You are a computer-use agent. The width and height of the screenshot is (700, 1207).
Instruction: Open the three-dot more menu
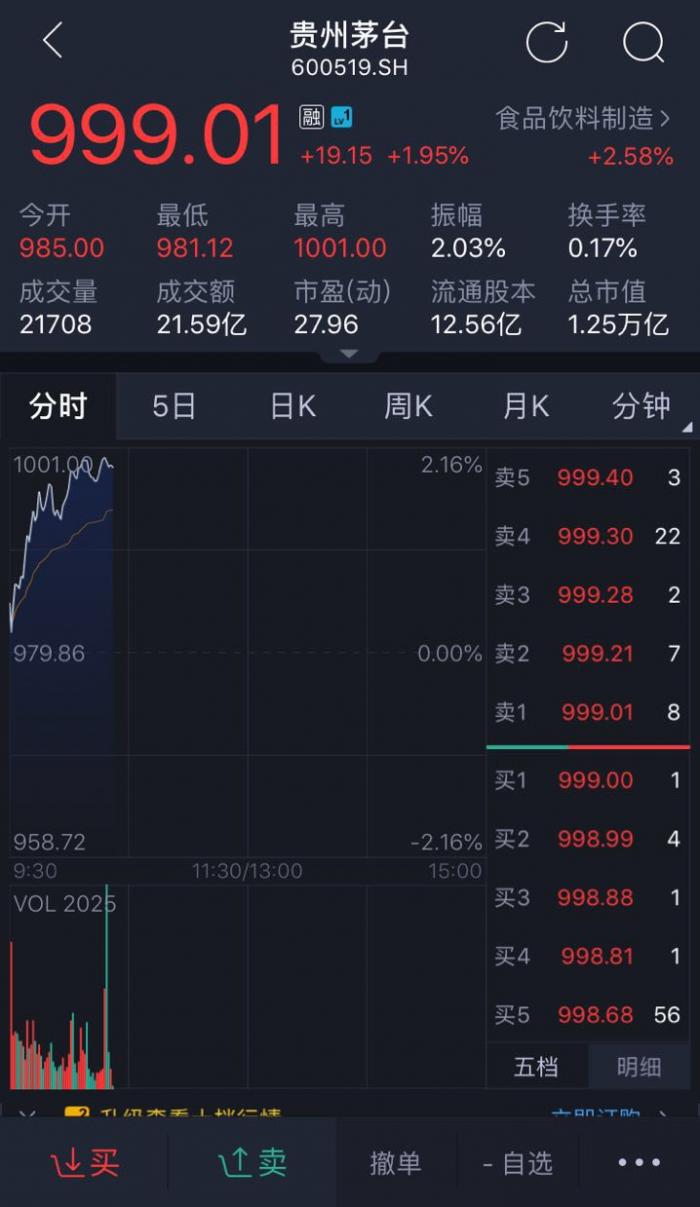coord(639,1163)
